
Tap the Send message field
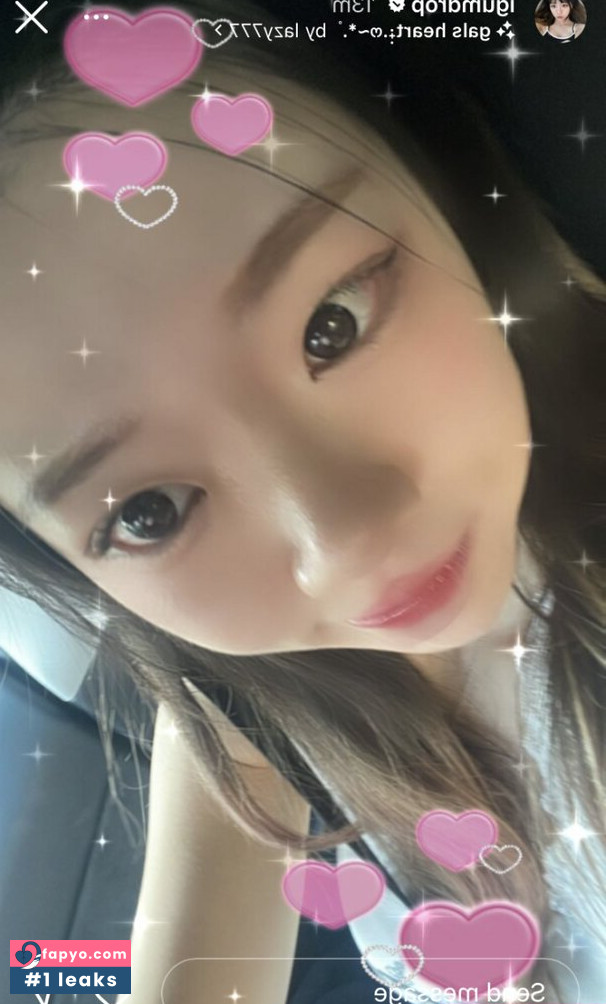370,984
